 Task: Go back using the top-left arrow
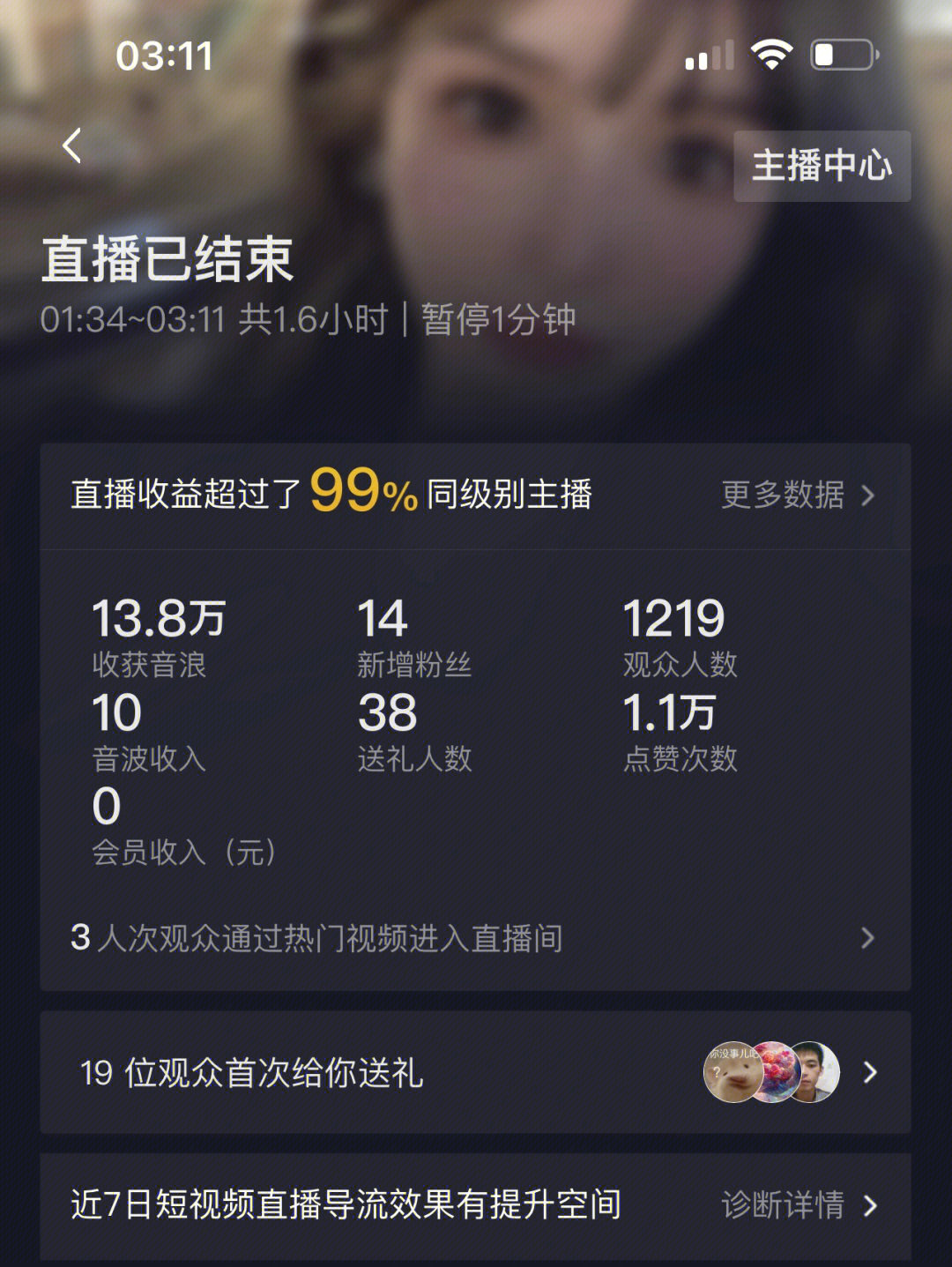(72, 145)
